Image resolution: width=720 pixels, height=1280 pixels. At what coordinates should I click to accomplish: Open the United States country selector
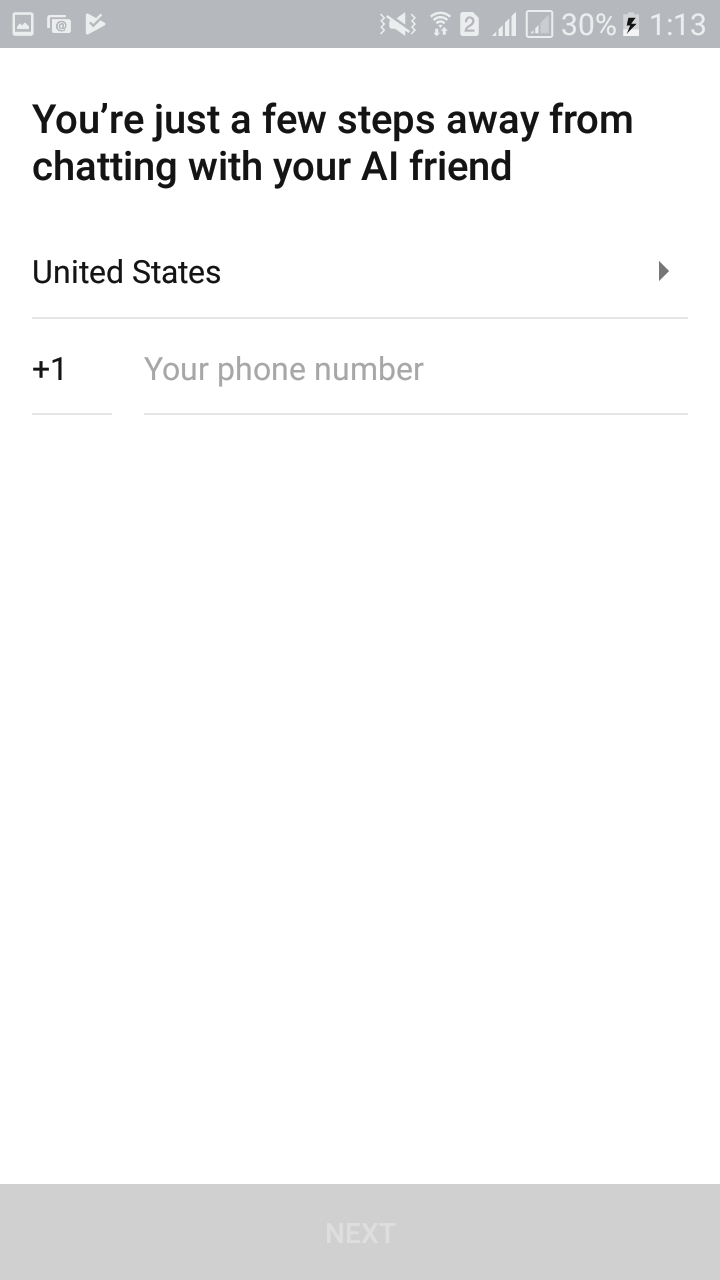(x=359, y=272)
